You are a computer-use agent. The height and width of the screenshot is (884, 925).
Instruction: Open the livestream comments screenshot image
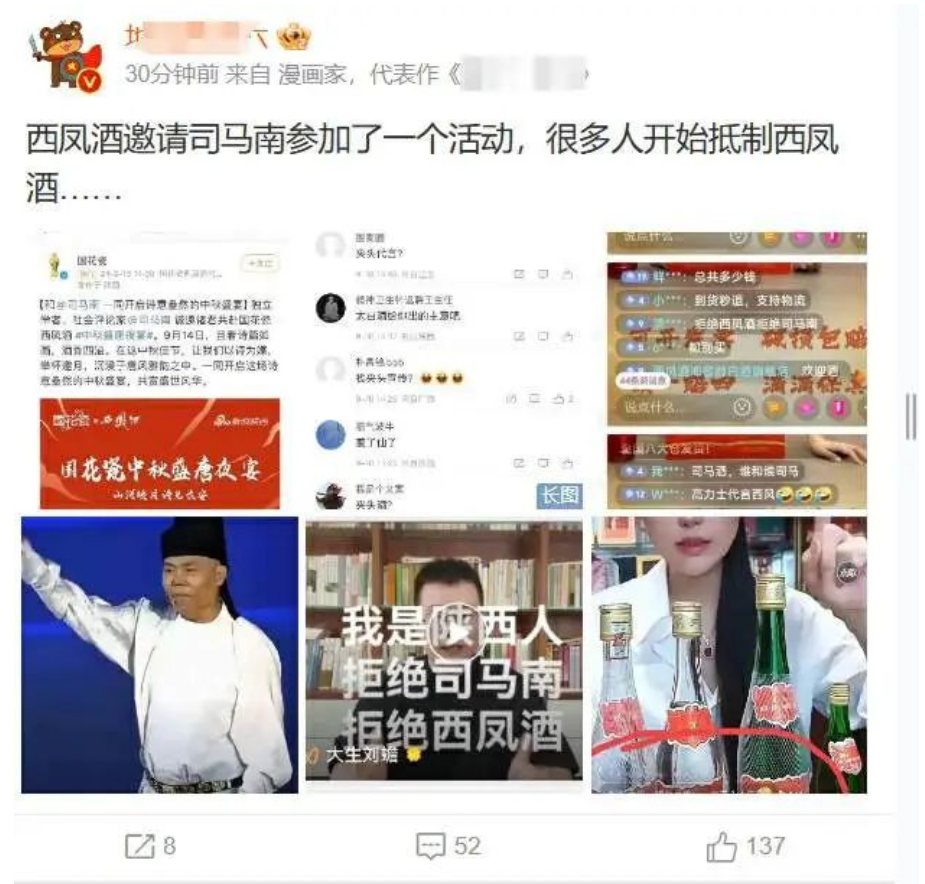tap(737, 370)
